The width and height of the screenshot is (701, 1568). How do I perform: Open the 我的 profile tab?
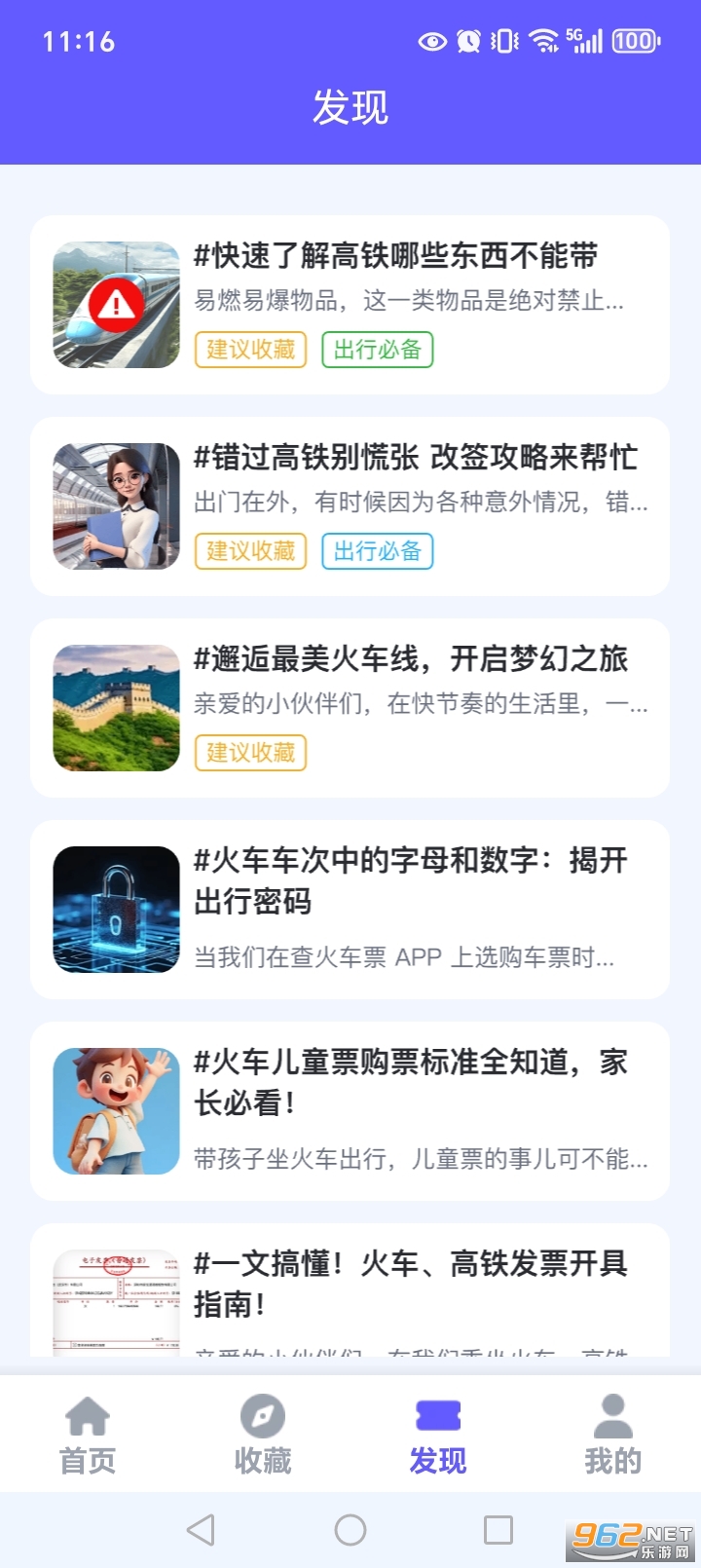pyautogui.click(x=613, y=1434)
